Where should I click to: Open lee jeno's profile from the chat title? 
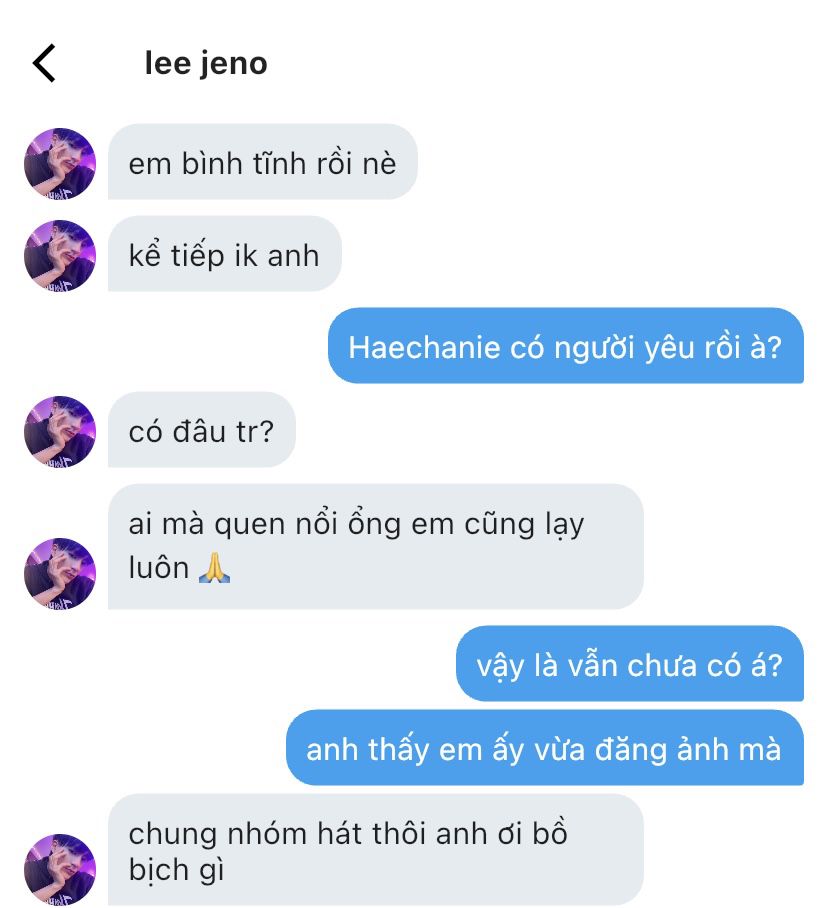(206, 63)
